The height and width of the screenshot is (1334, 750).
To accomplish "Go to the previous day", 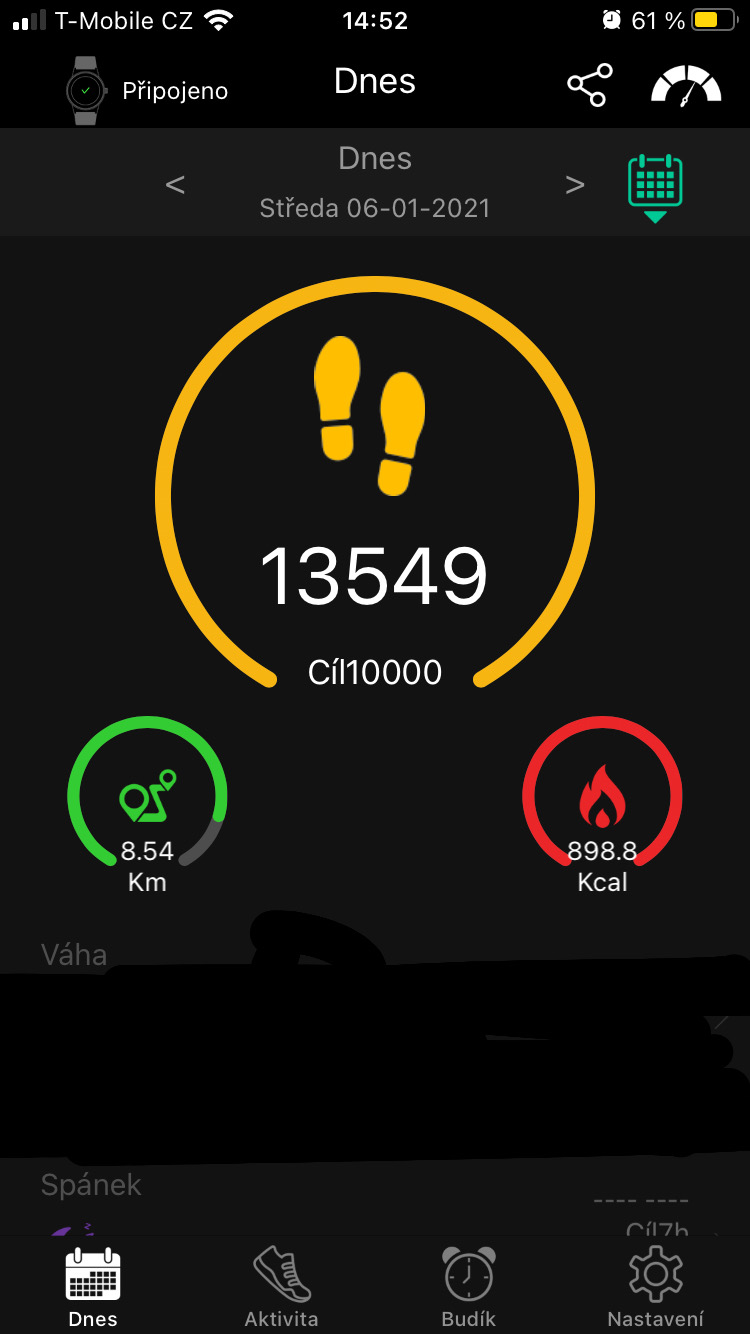I will [x=175, y=185].
